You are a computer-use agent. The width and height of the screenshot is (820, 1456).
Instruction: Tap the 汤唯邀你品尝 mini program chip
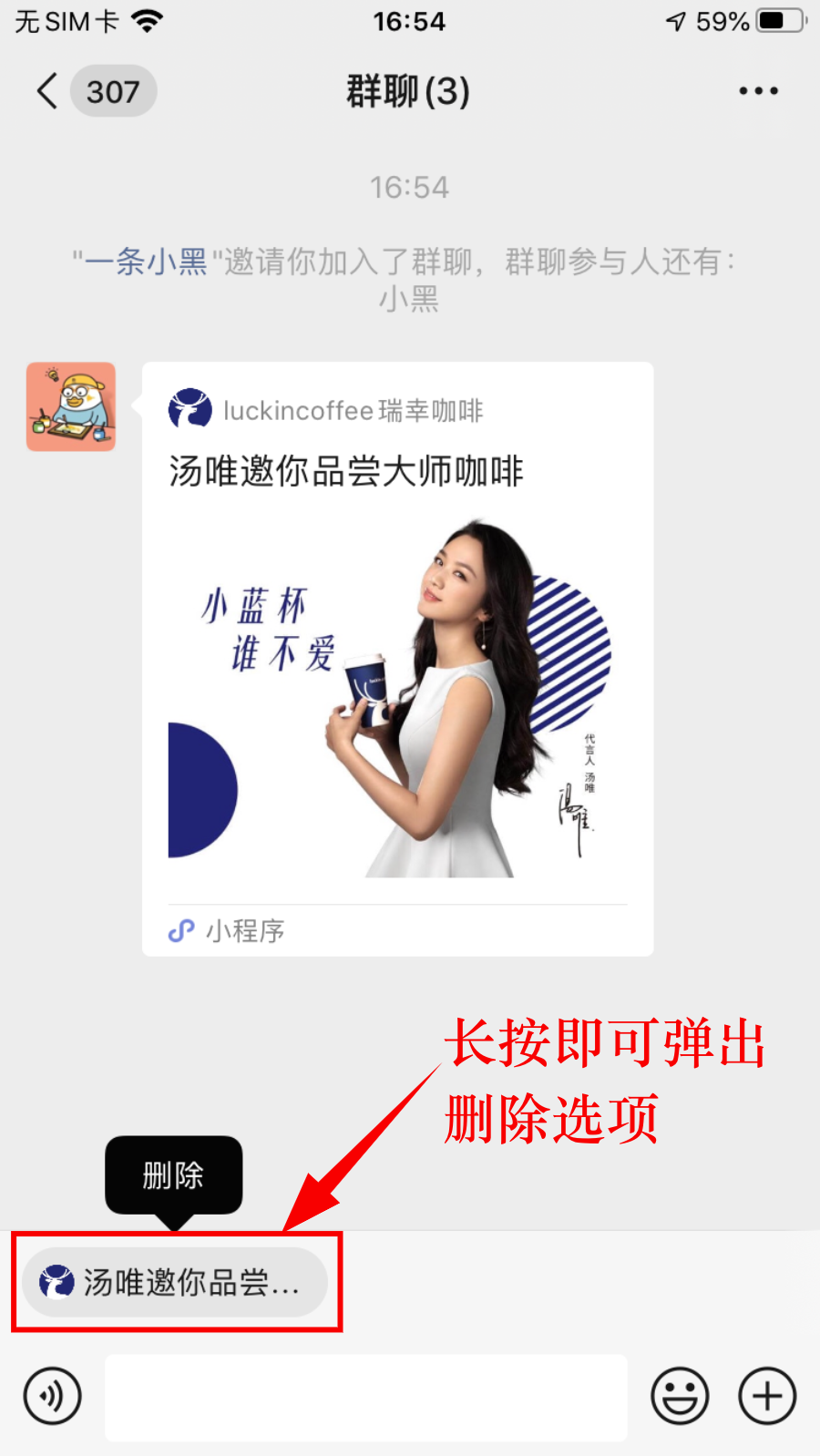(x=175, y=1282)
